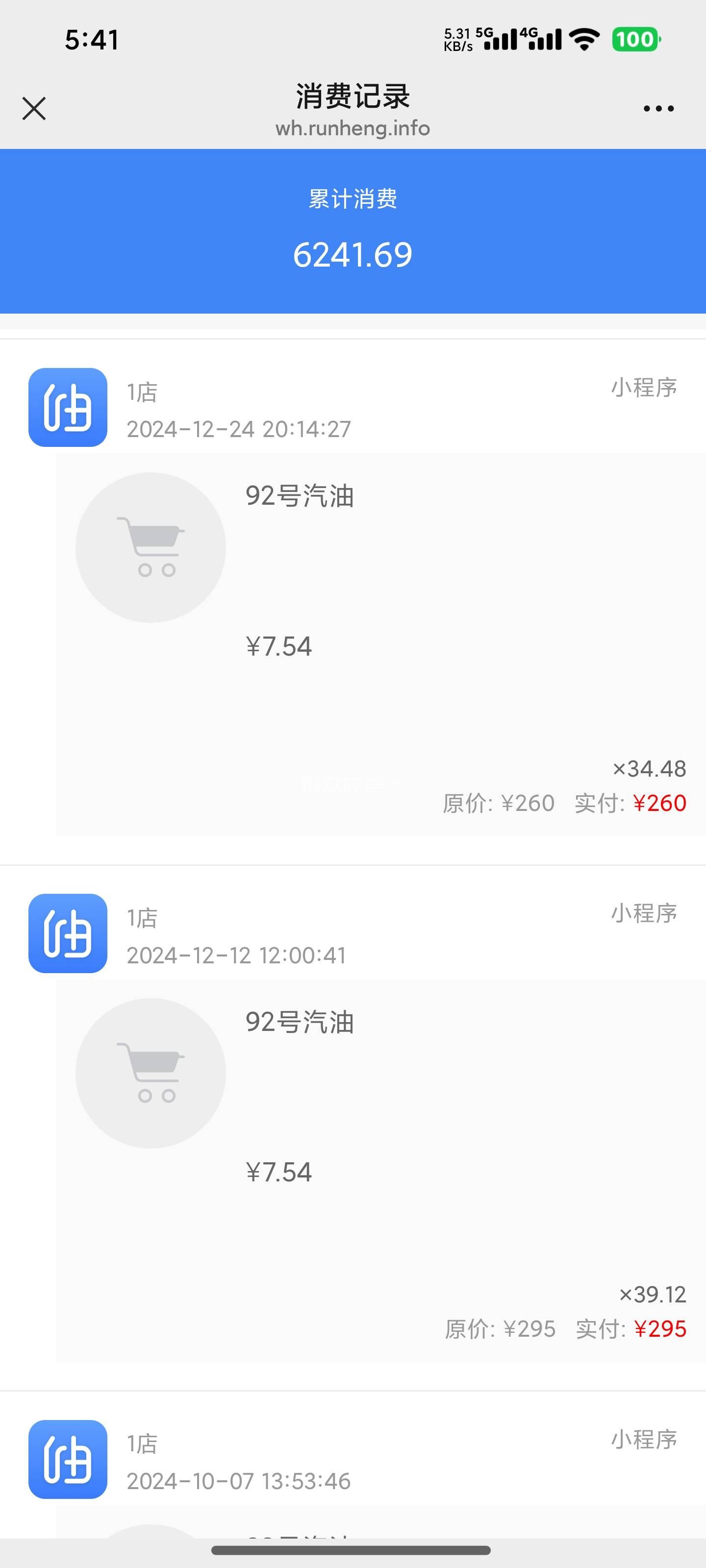Viewport: 706px width, 1568px height.
Task: Open the three-dot overflow menu
Action: point(658,109)
